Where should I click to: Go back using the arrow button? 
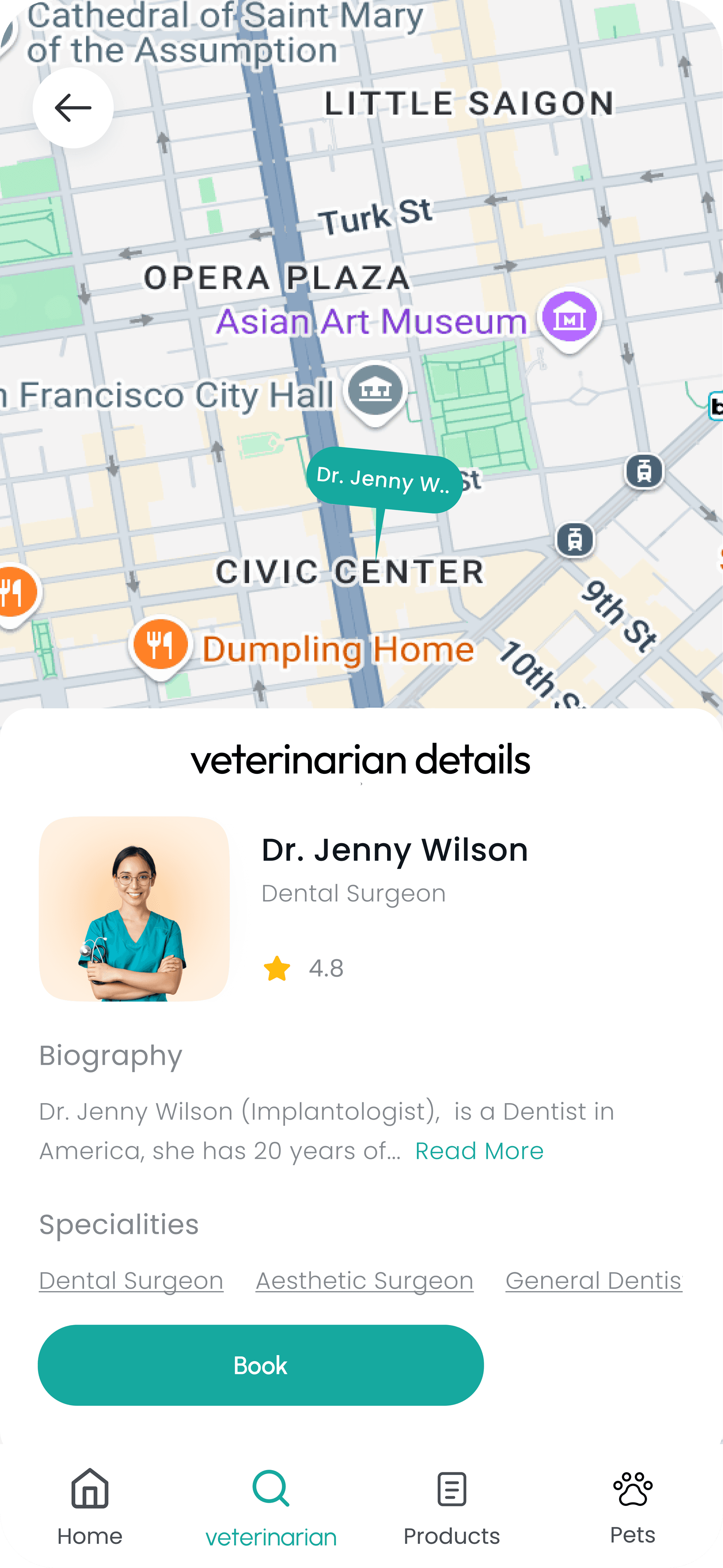coord(73,108)
